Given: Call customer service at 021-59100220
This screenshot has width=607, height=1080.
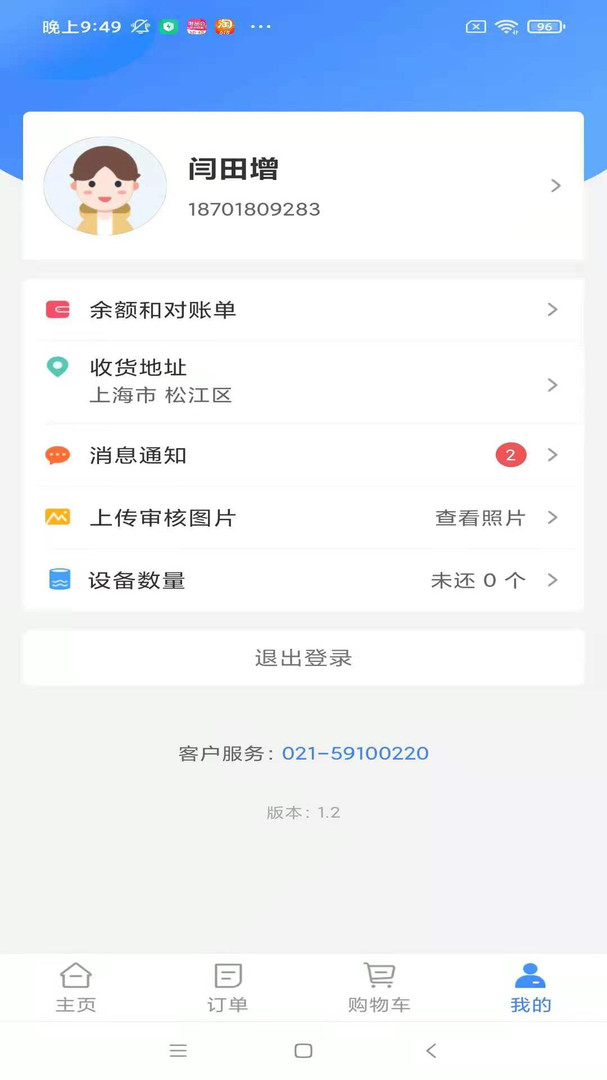Looking at the screenshot, I should 355,753.
